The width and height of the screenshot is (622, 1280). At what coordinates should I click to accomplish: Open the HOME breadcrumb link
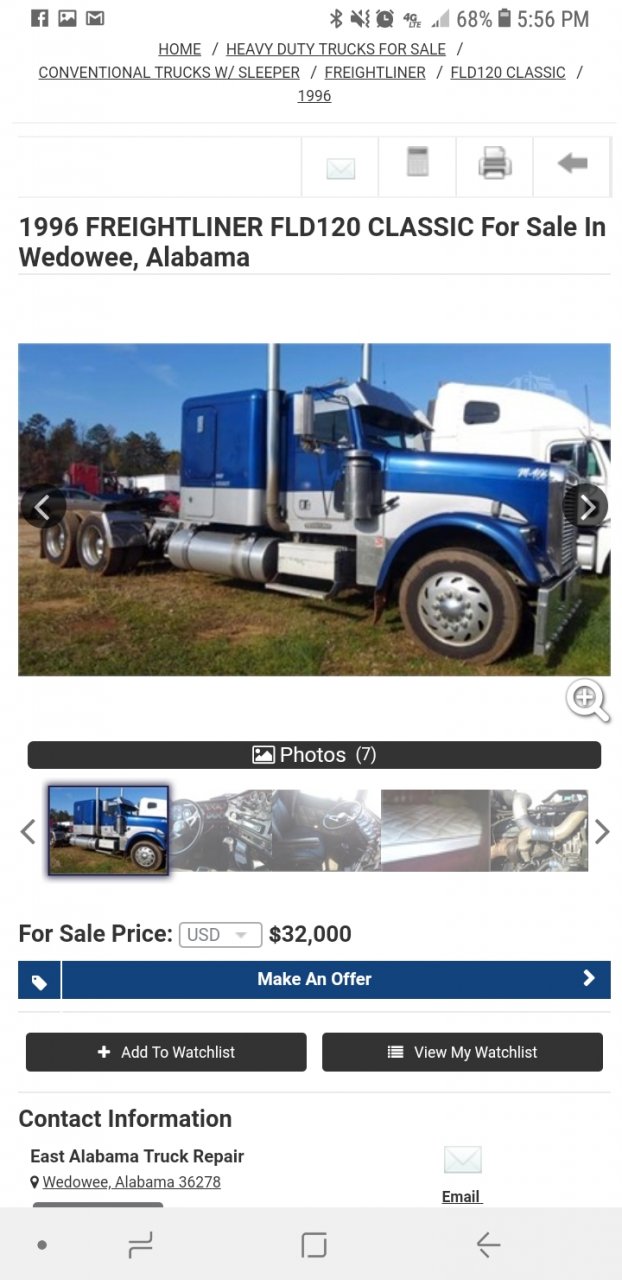click(x=179, y=49)
